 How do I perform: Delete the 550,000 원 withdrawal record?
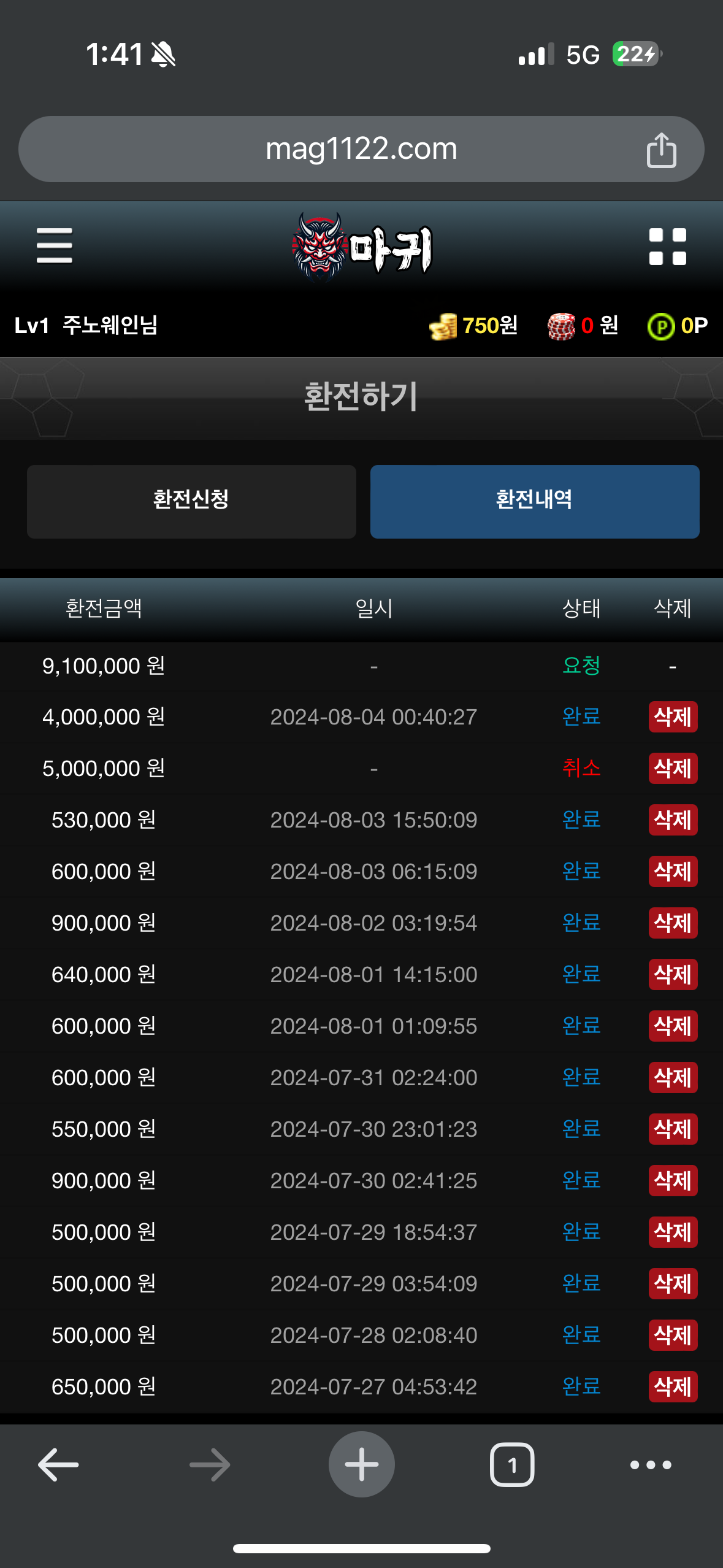pos(673,1129)
